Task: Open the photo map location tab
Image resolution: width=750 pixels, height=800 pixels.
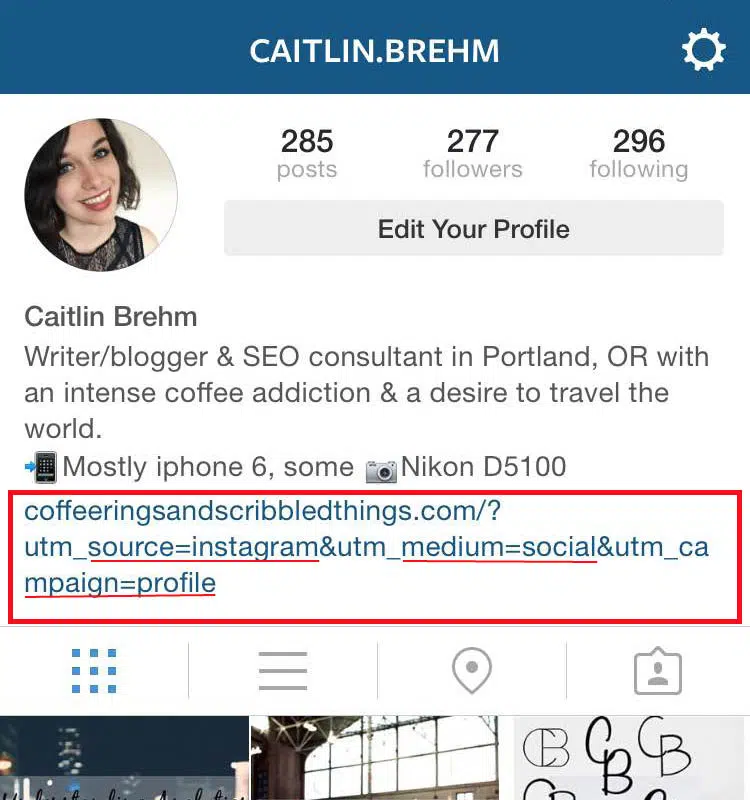Action: (x=472, y=671)
